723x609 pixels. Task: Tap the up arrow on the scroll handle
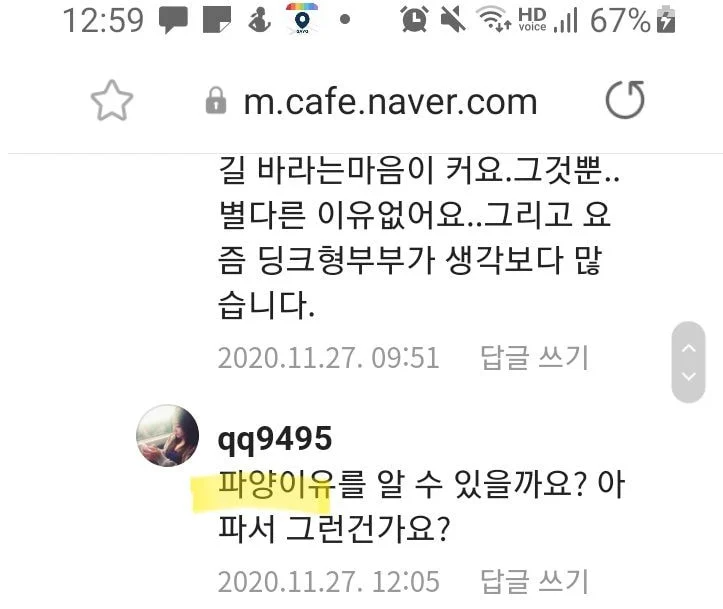click(688, 347)
